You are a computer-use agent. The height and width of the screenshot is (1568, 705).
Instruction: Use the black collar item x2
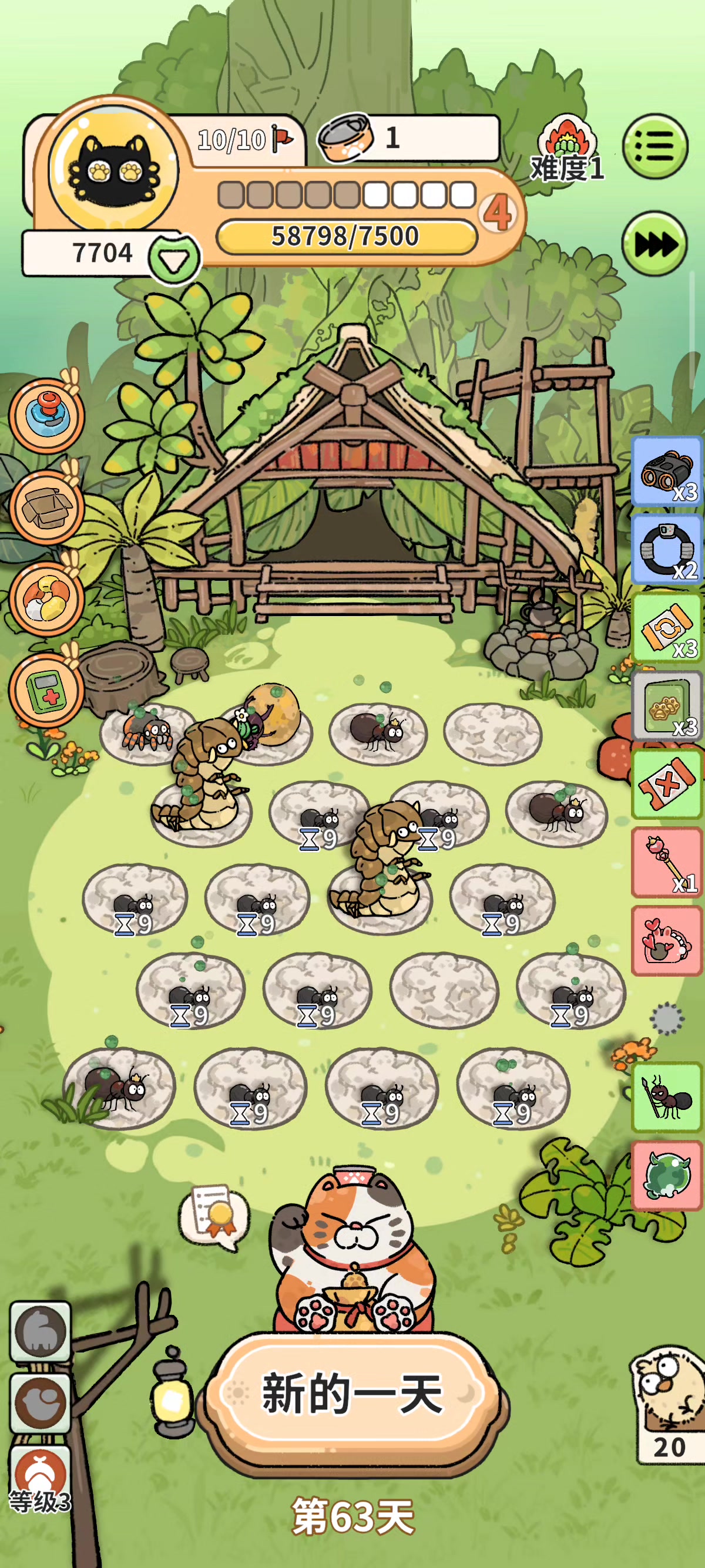(x=667, y=550)
